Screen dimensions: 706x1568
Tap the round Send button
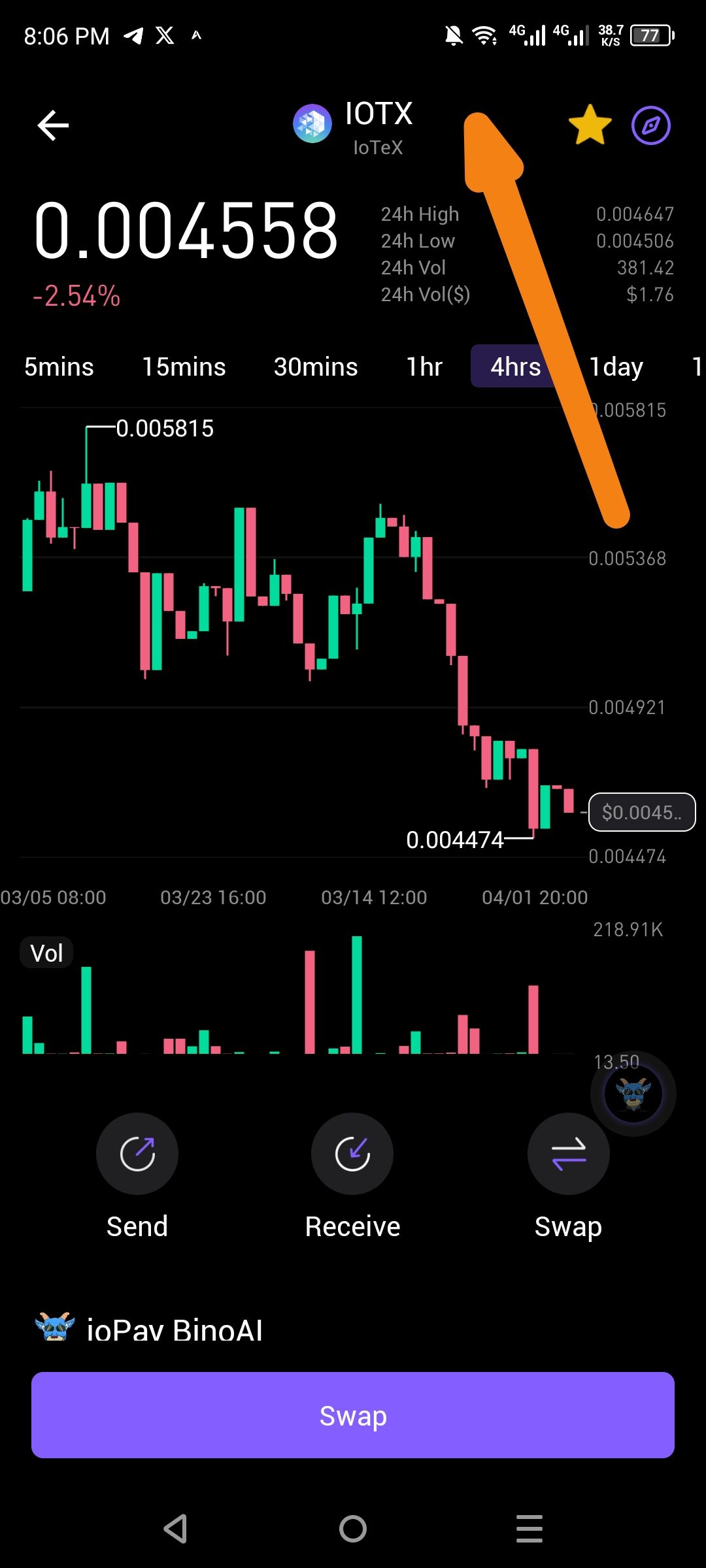137,1154
